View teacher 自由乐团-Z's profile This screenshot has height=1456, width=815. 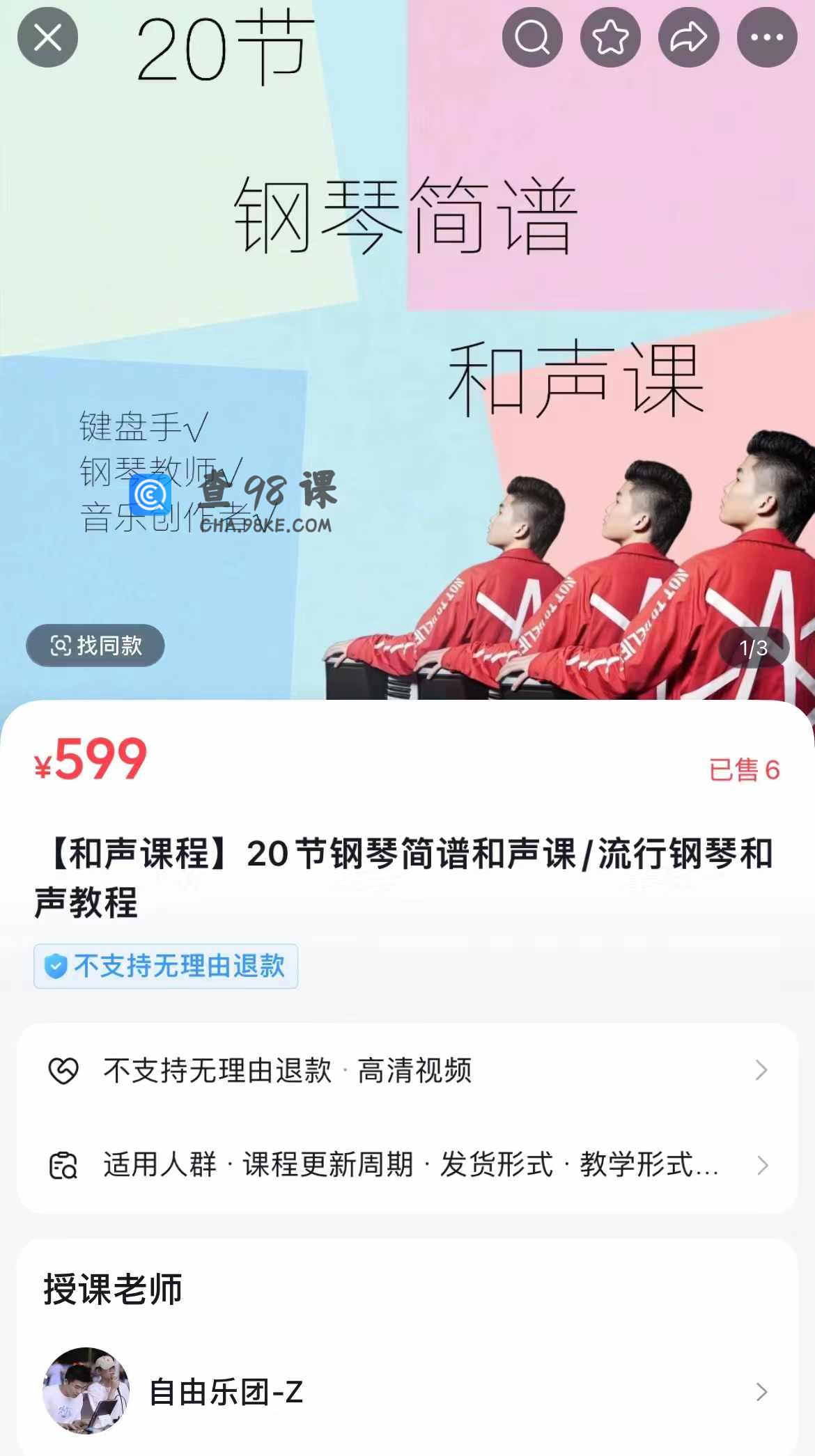click(407, 1392)
